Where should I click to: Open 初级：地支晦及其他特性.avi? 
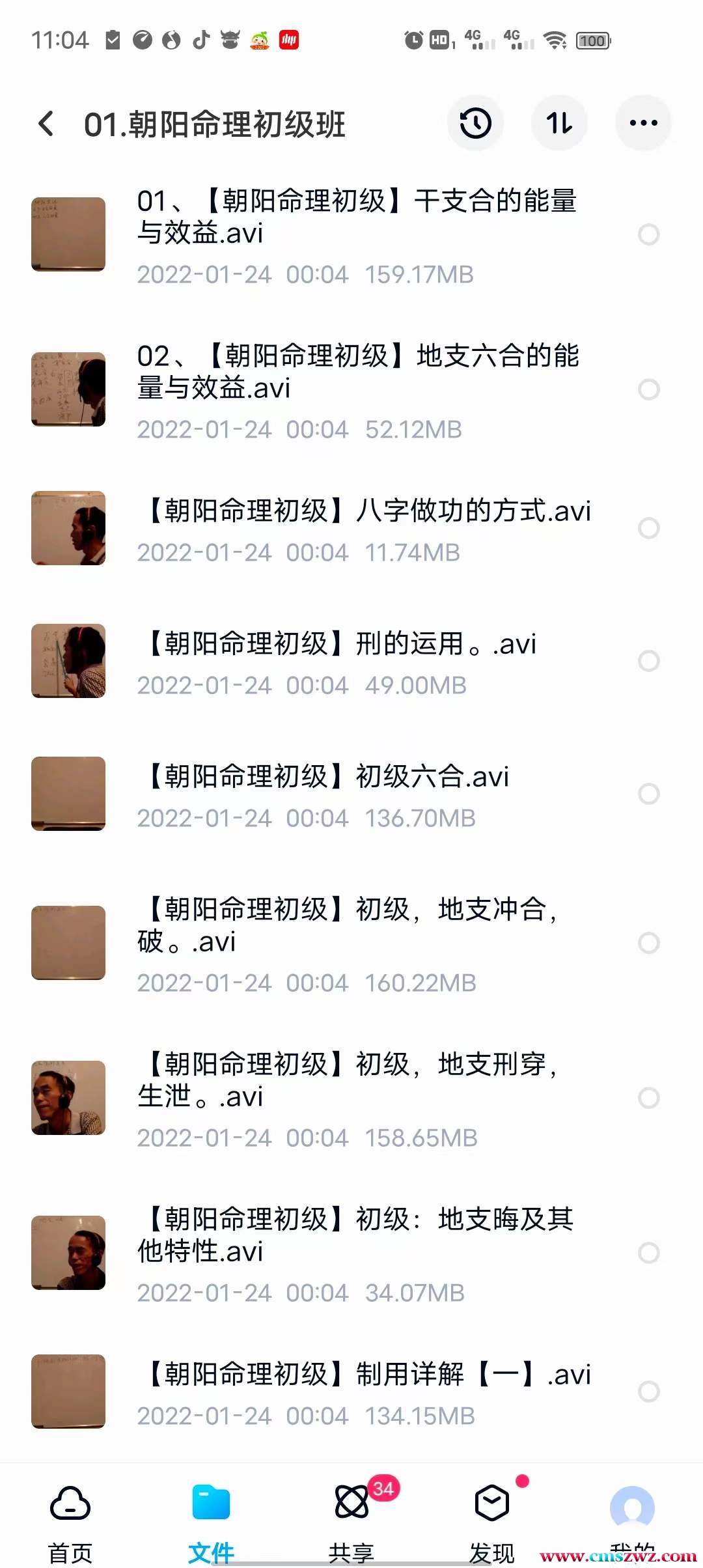click(355, 1235)
